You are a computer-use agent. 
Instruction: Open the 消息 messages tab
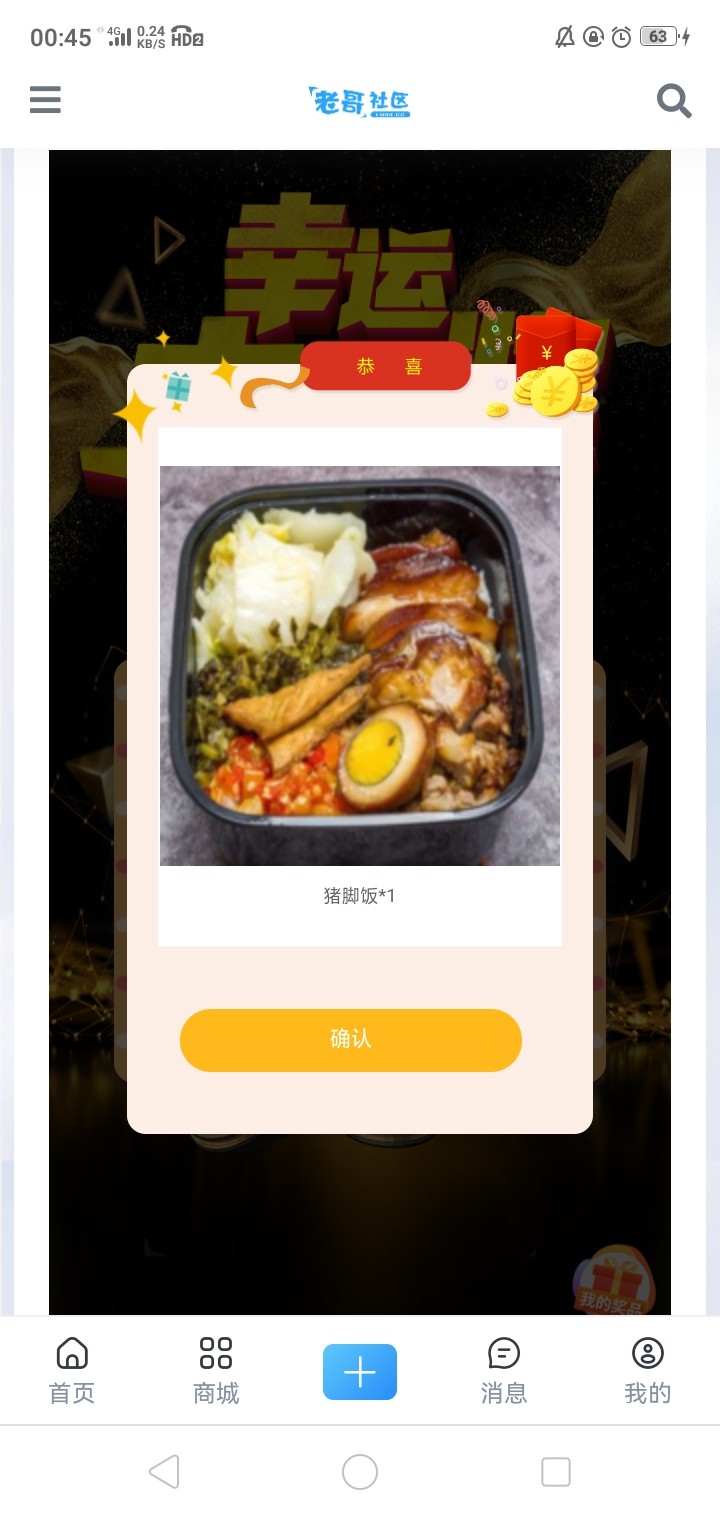pos(504,1371)
